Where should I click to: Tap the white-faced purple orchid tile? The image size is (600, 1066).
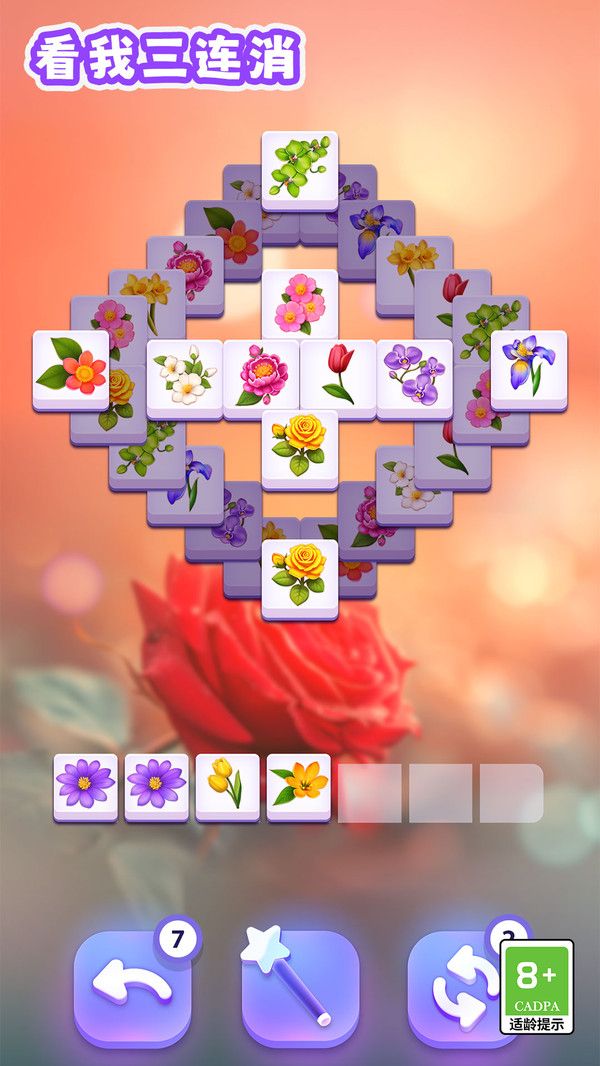tap(414, 379)
